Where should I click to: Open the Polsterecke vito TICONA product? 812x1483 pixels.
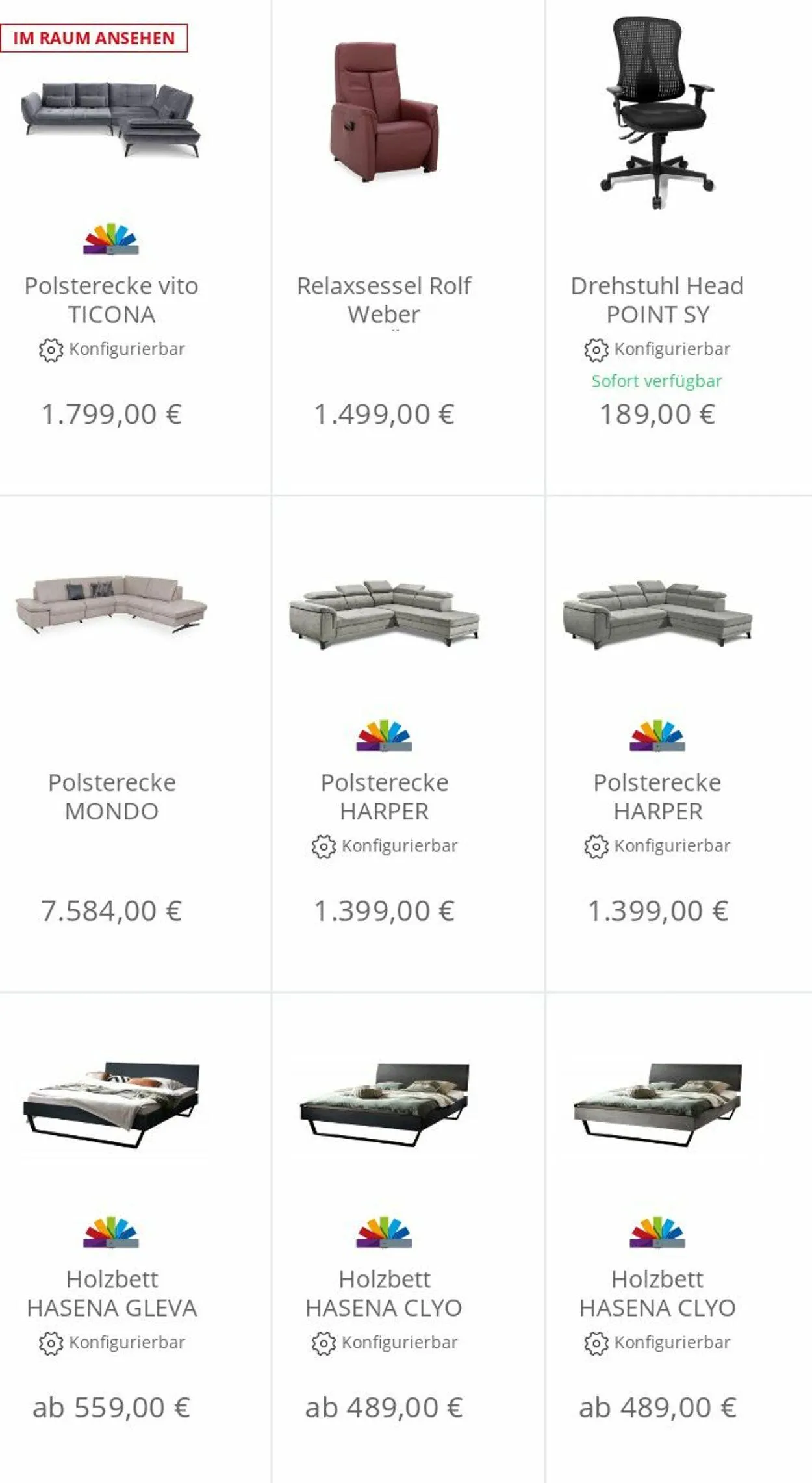(111, 300)
